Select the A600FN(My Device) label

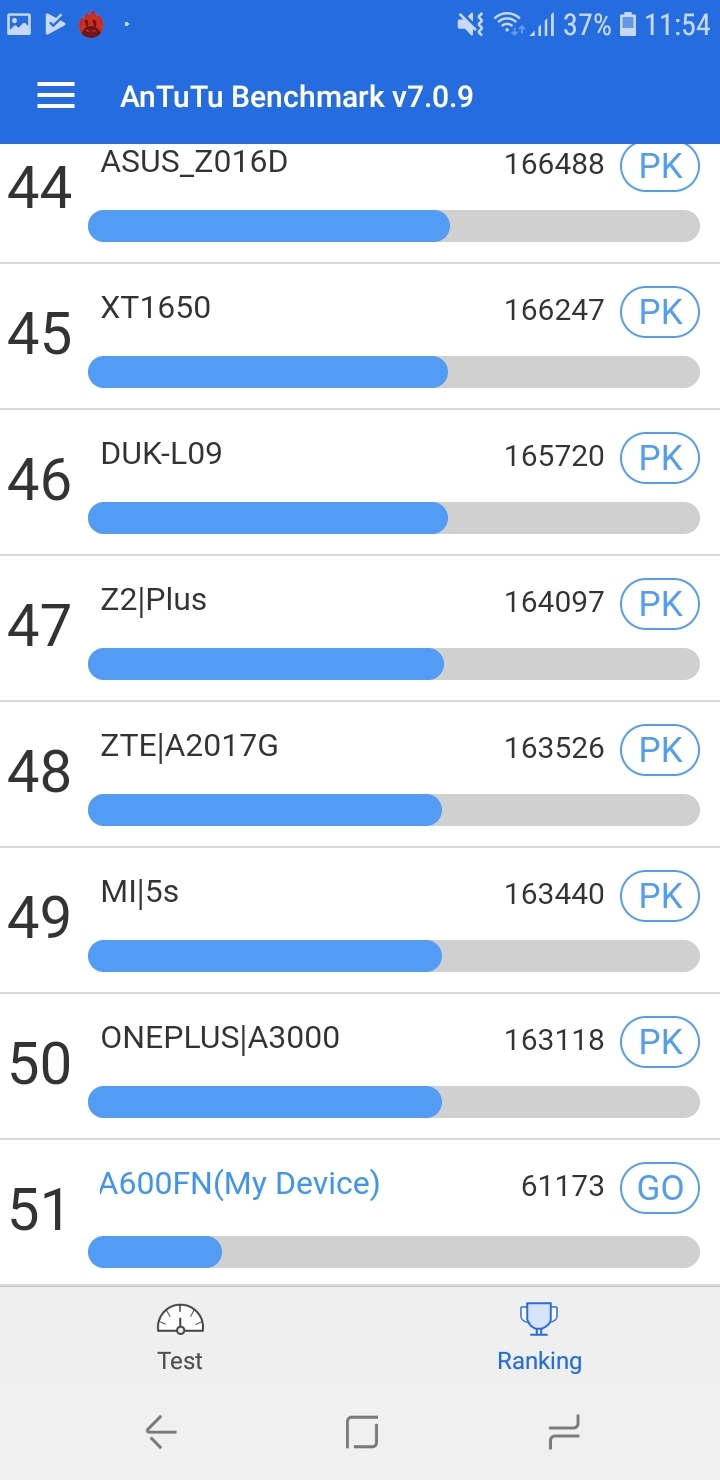coord(238,1183)
